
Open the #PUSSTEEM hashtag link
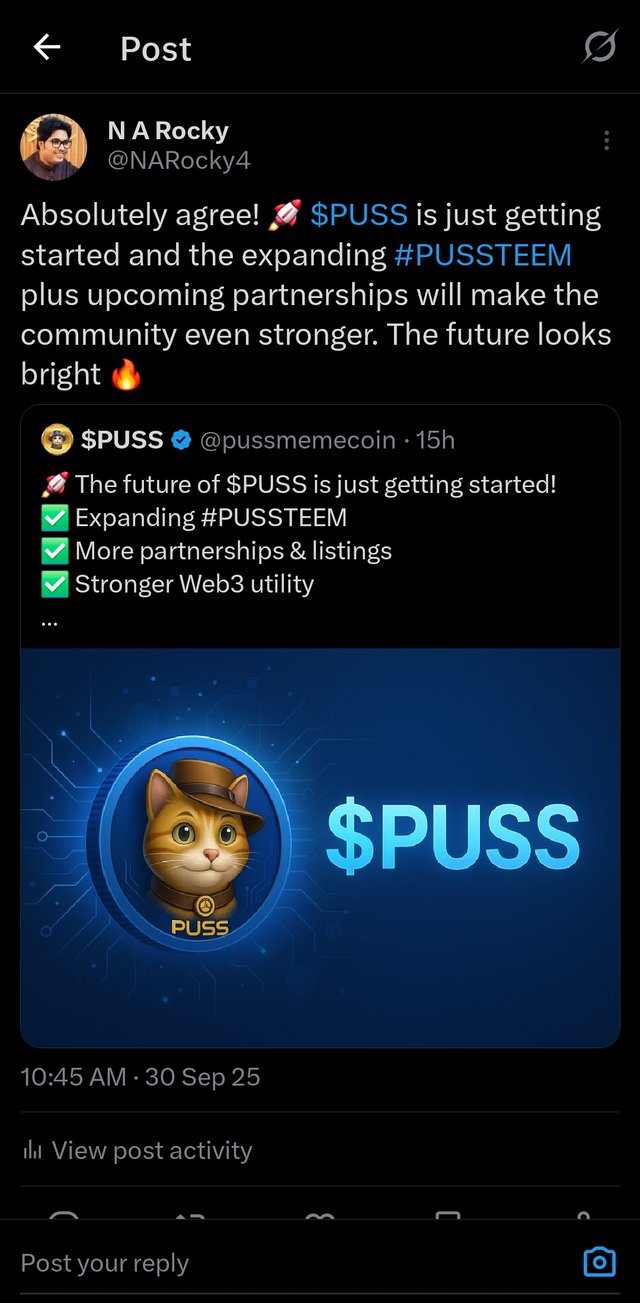[x=483, y=255]
